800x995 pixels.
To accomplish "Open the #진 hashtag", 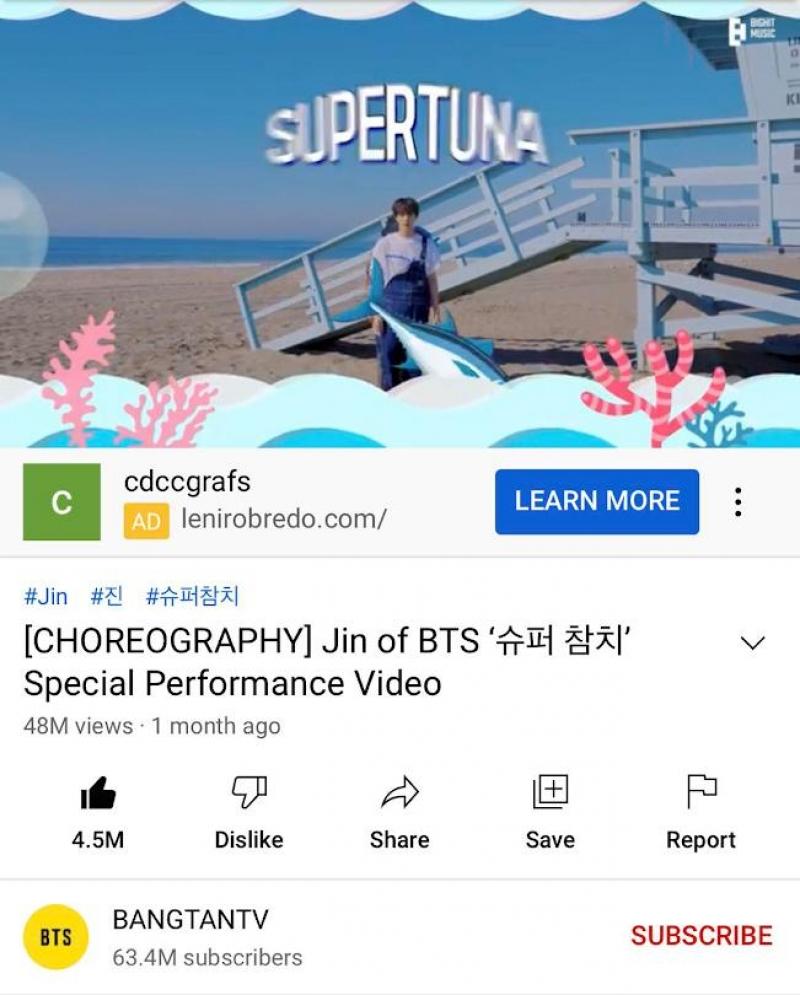I will 106,597.
